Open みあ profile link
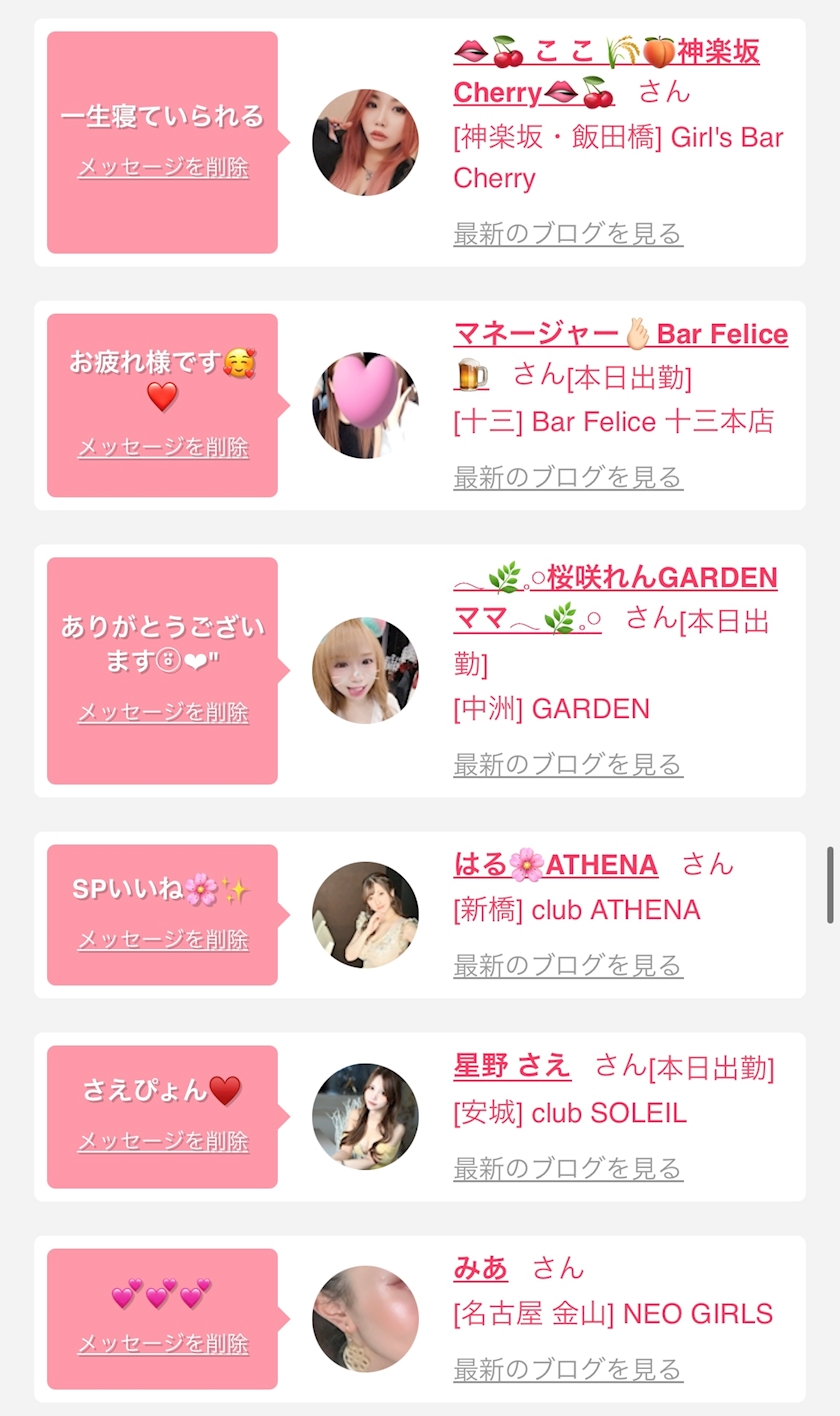The height and width of the screenshot is (1416, 840). pyautogui.click(x=480, y=1268)
